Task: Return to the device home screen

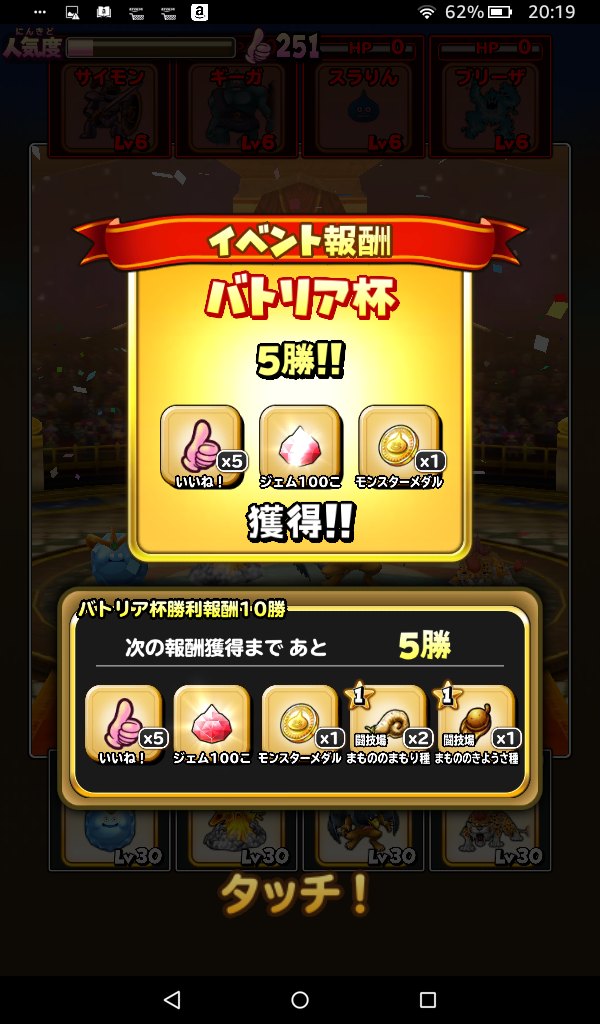Action: [x=300, y=999]
